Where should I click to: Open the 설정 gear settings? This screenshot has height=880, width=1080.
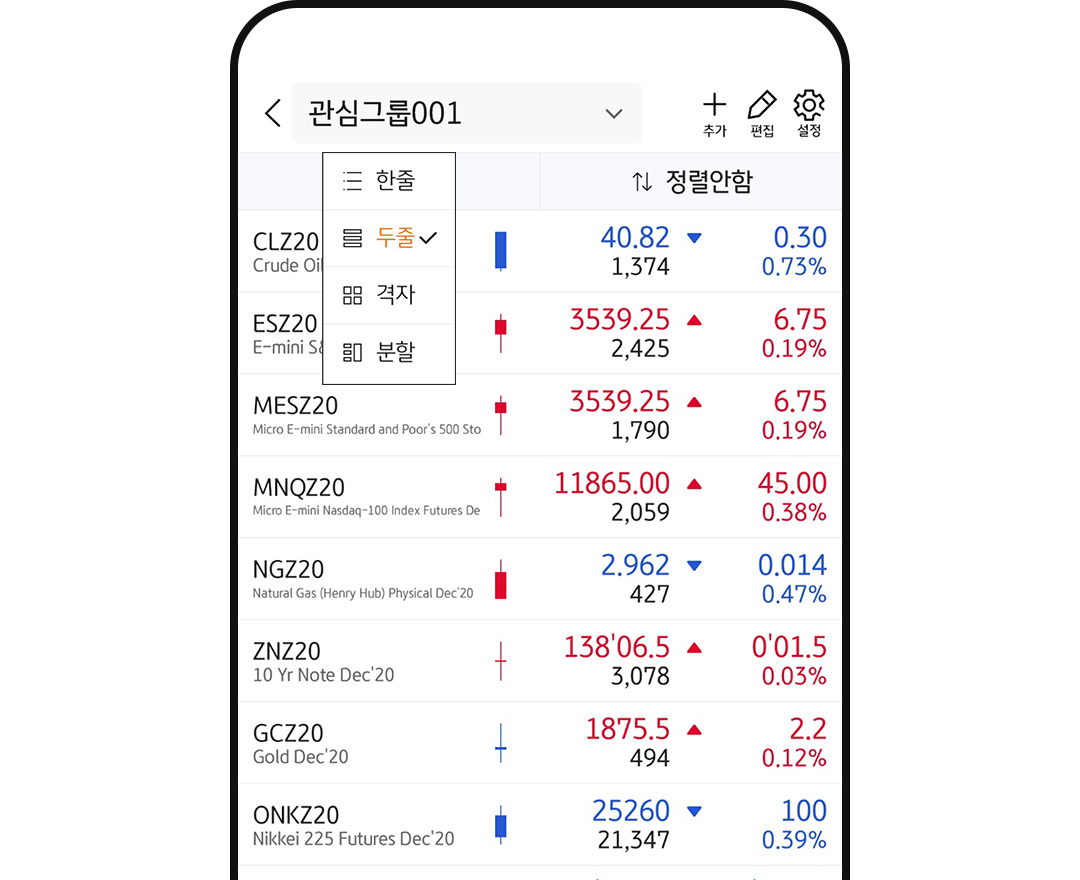click(x=809, y=115)
